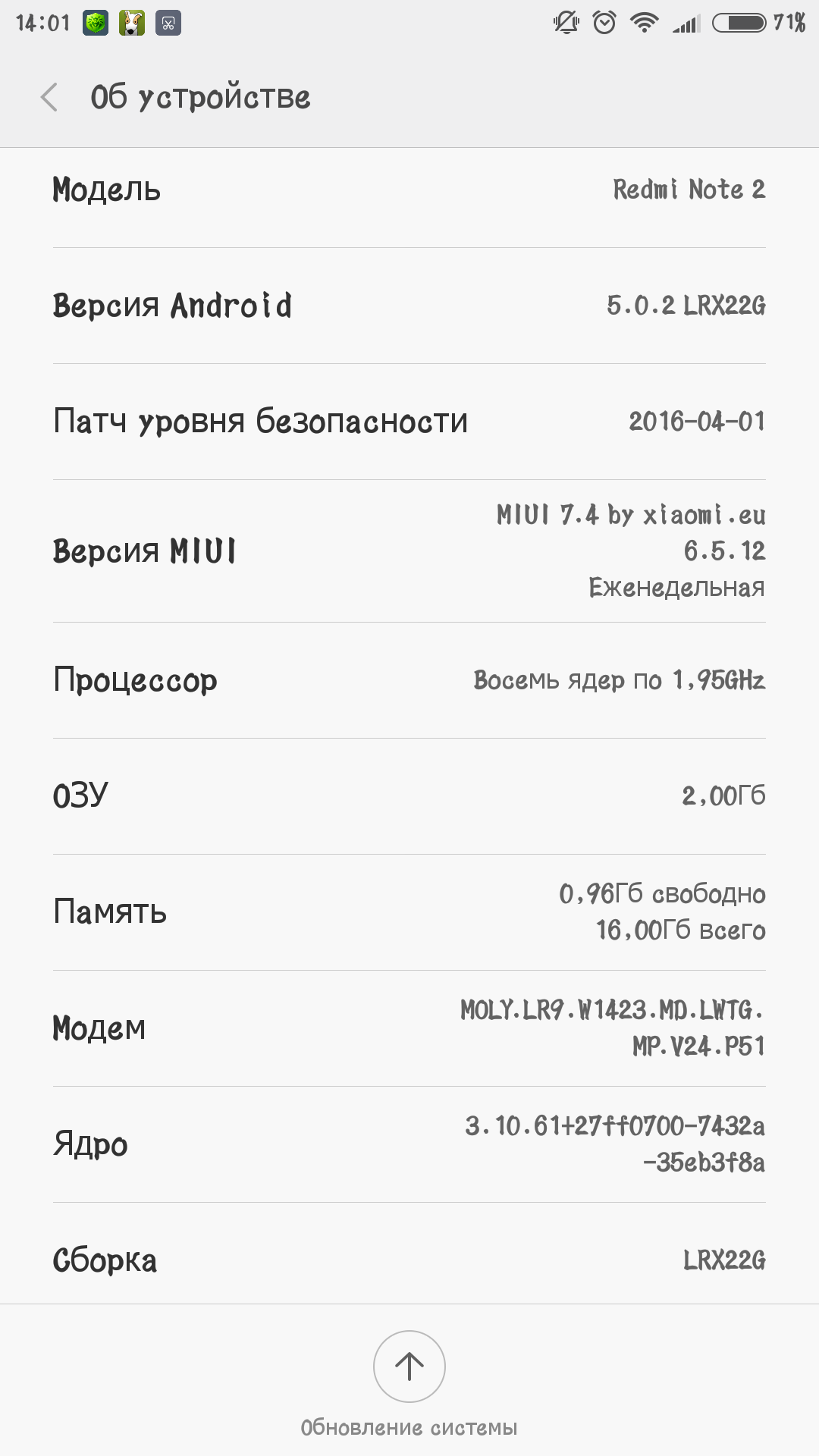Viewport: 819px width, 1456px height.
Task: Go back from Об устройстве screen
Action: (49, 97)
